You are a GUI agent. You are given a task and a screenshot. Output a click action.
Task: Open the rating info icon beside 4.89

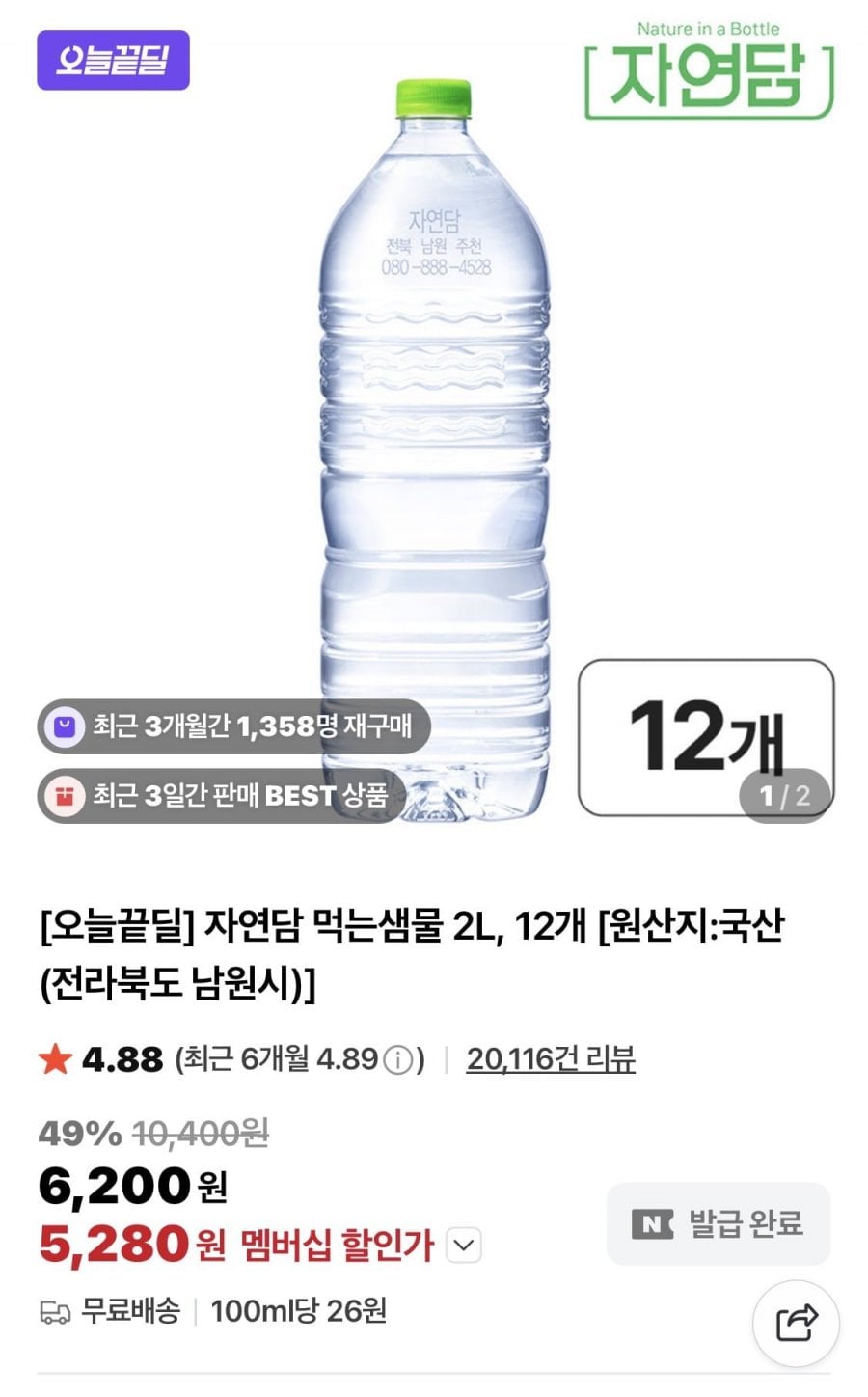397,1061
